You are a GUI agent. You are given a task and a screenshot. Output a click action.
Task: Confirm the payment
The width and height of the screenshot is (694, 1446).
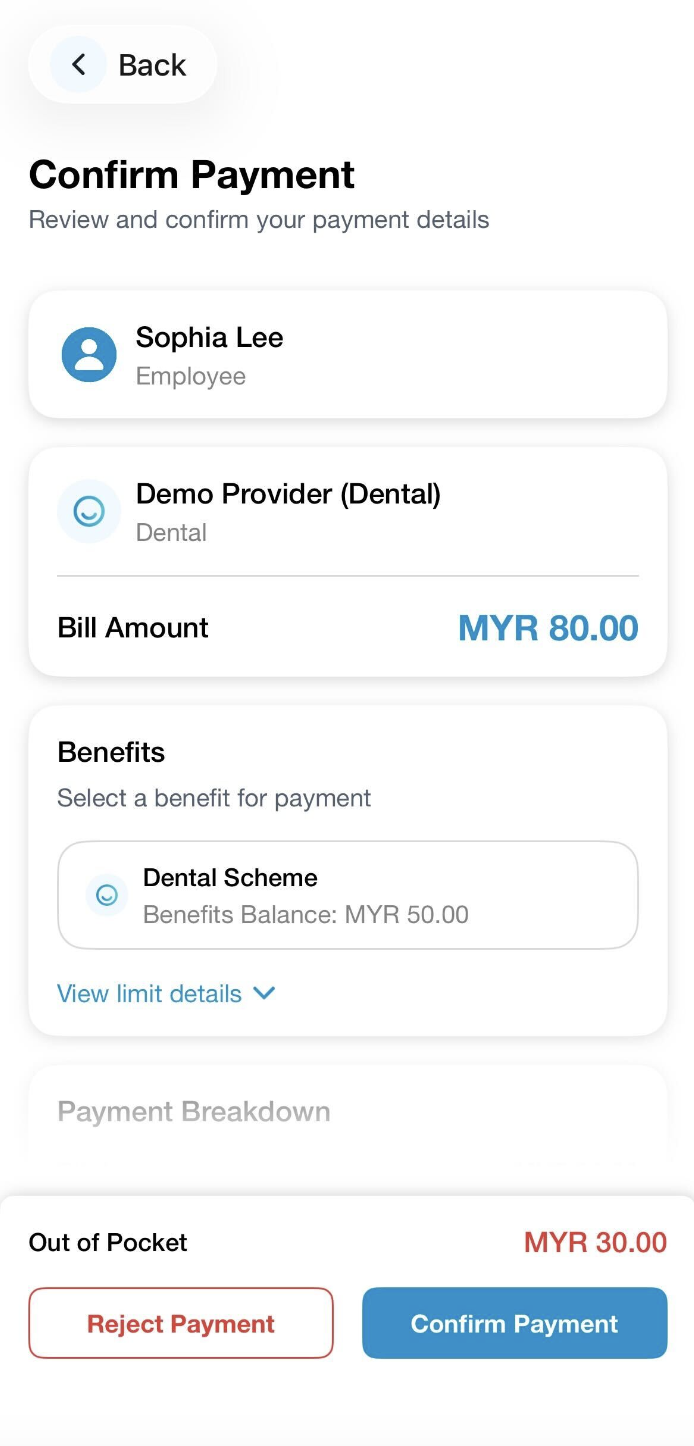514,1323
